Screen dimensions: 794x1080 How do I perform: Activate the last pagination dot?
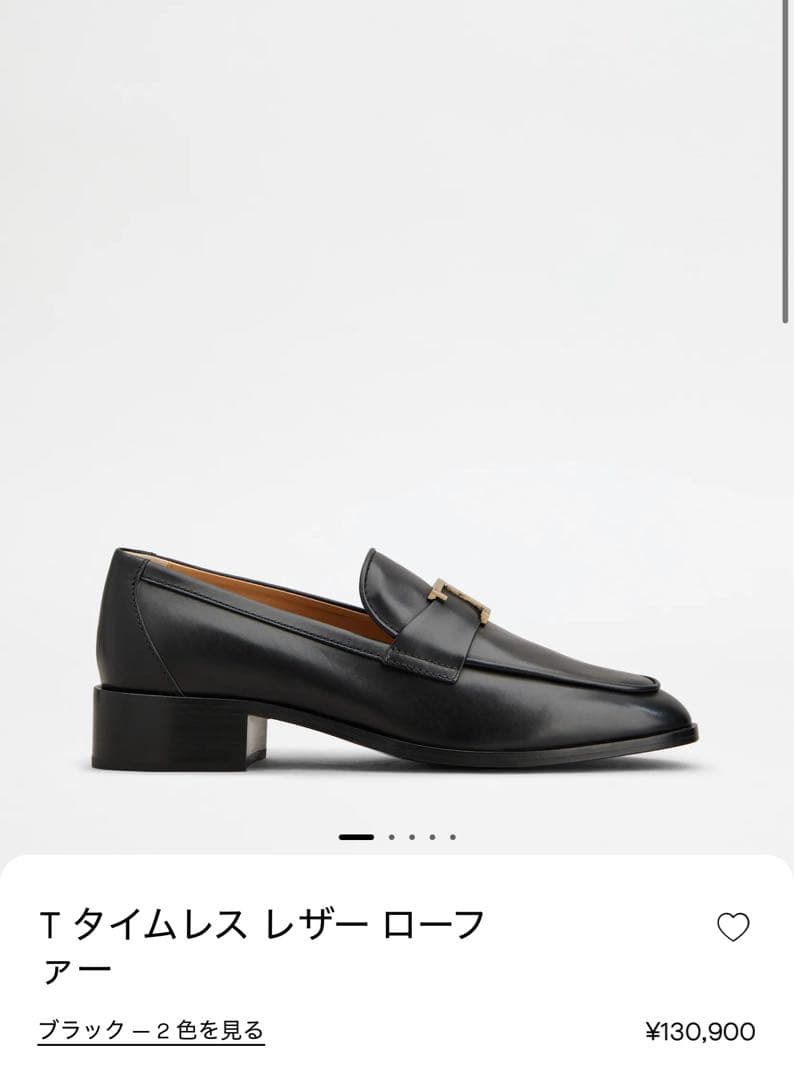pyautogui.click(x=451, y=837)
